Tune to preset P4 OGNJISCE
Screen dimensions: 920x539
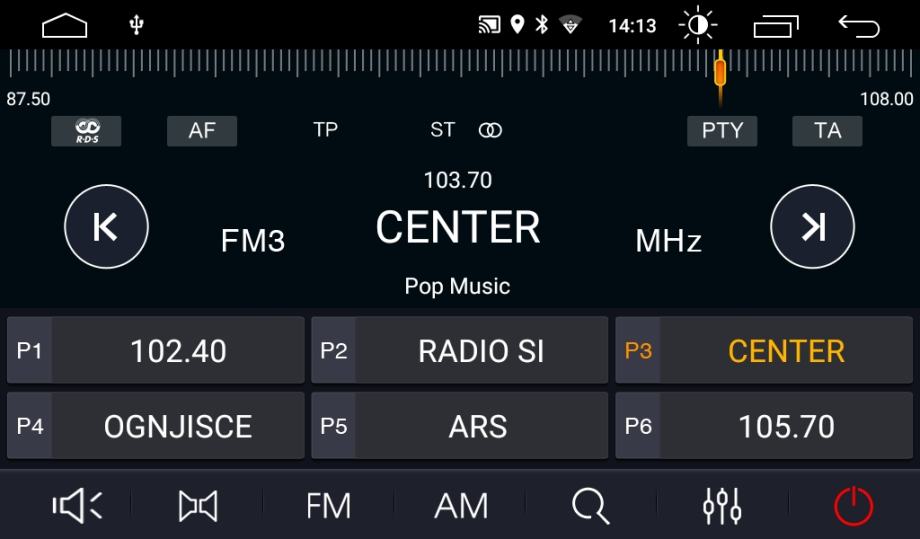tap(155, 426)
